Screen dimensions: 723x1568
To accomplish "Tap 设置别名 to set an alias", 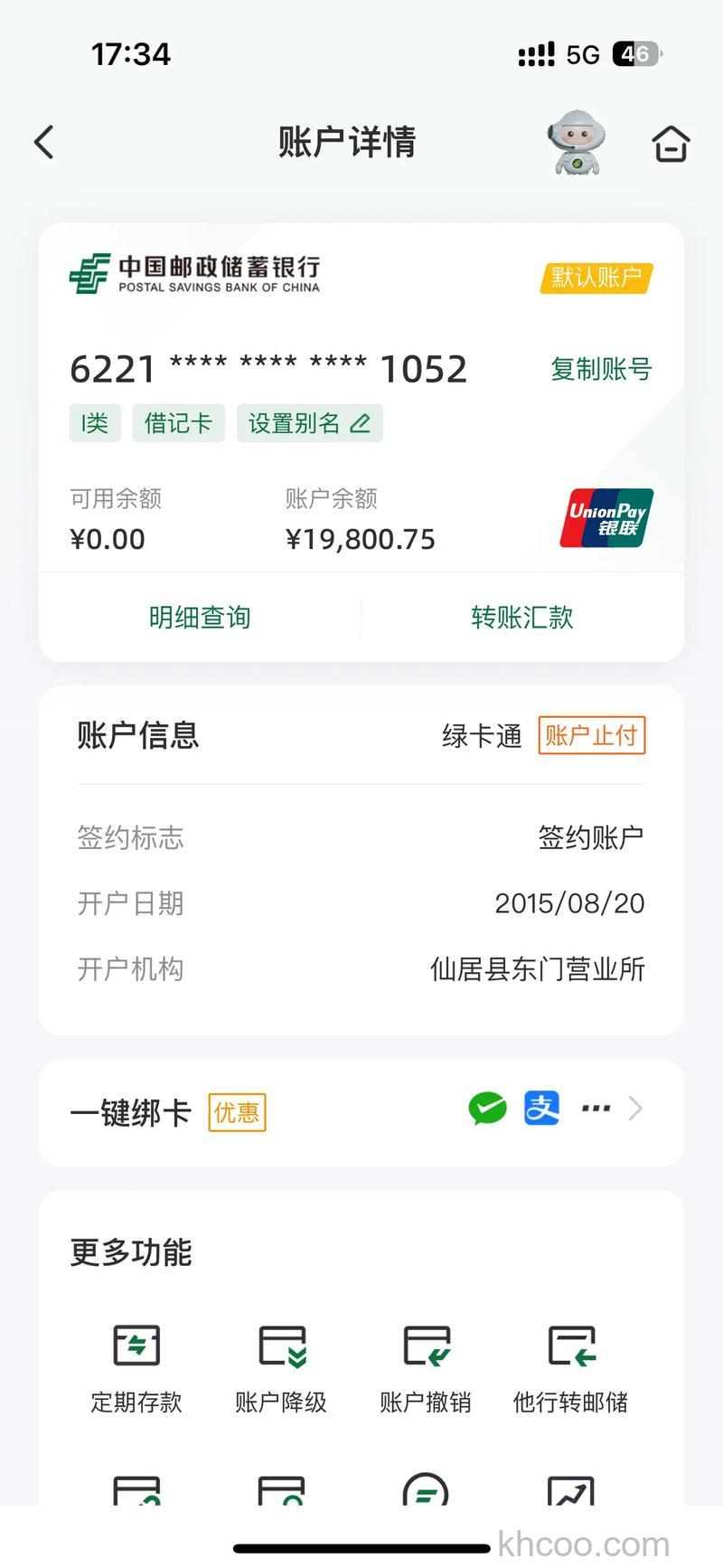I will point(309,422).
